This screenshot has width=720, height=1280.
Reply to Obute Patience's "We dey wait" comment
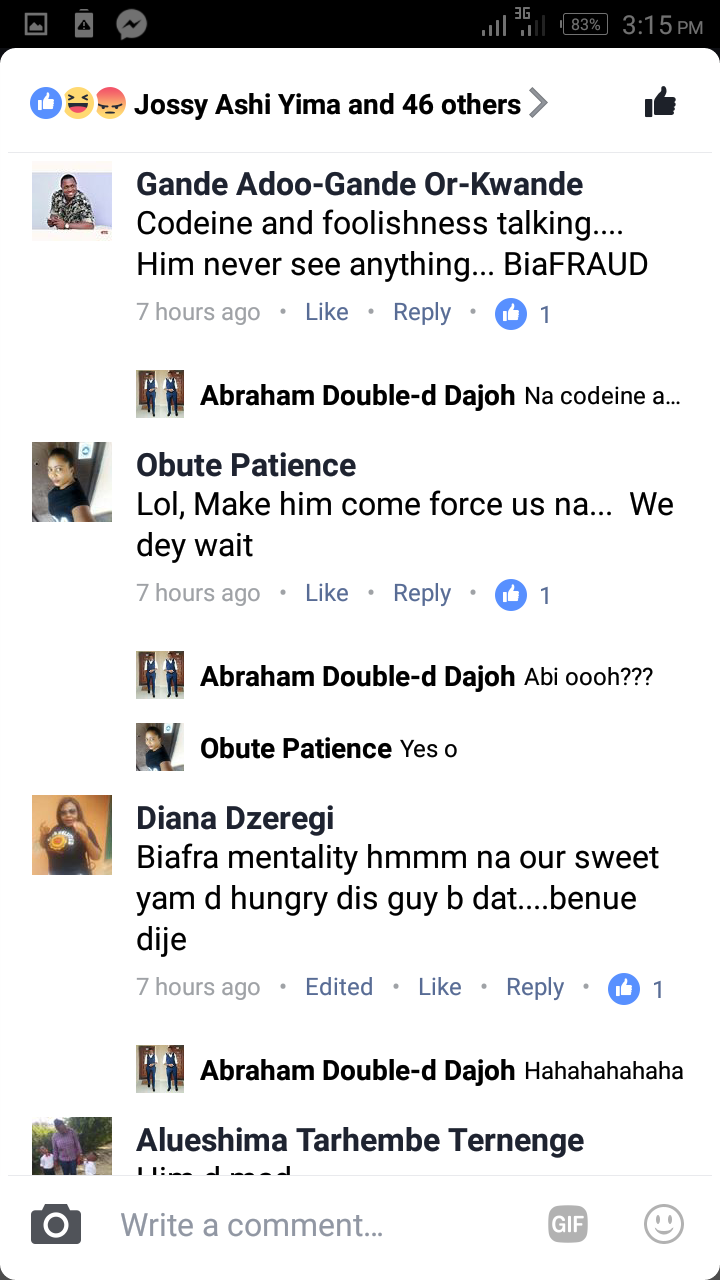pos(422,594)
